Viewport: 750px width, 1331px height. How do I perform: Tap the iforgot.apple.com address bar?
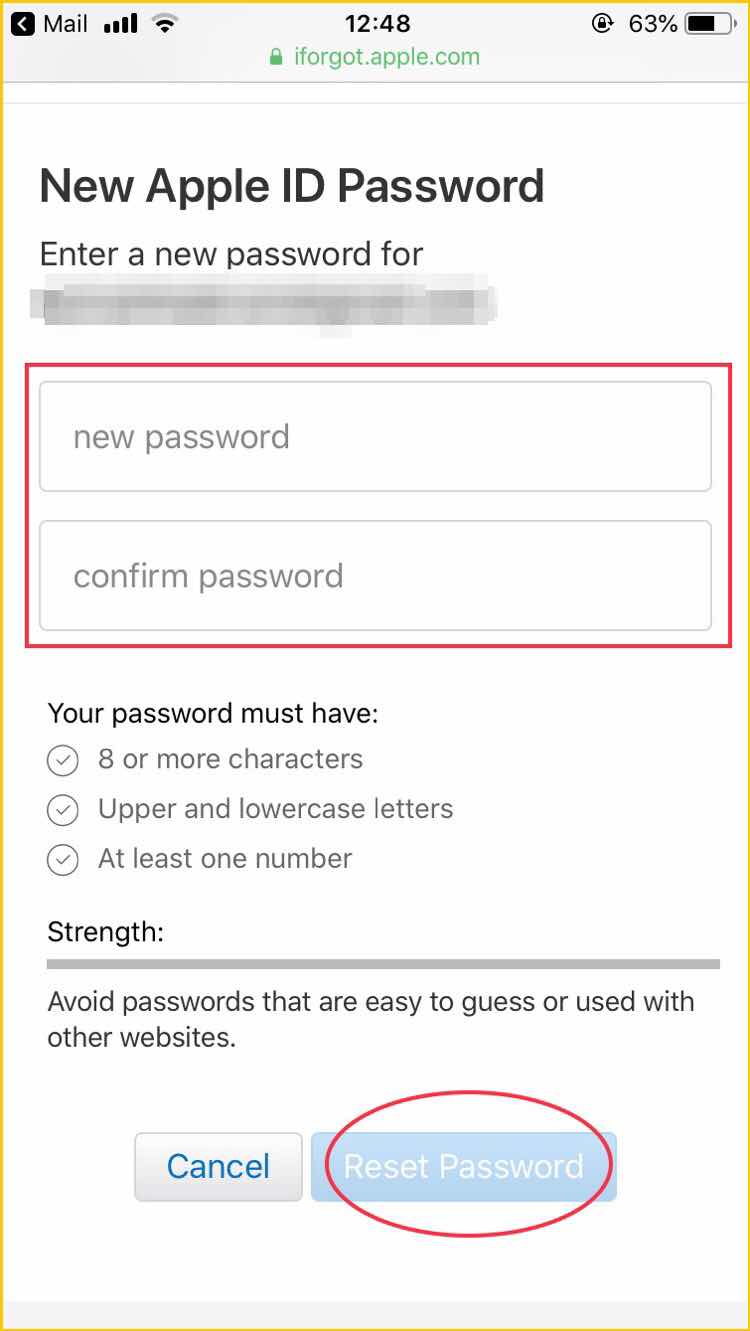click(375, 57)
